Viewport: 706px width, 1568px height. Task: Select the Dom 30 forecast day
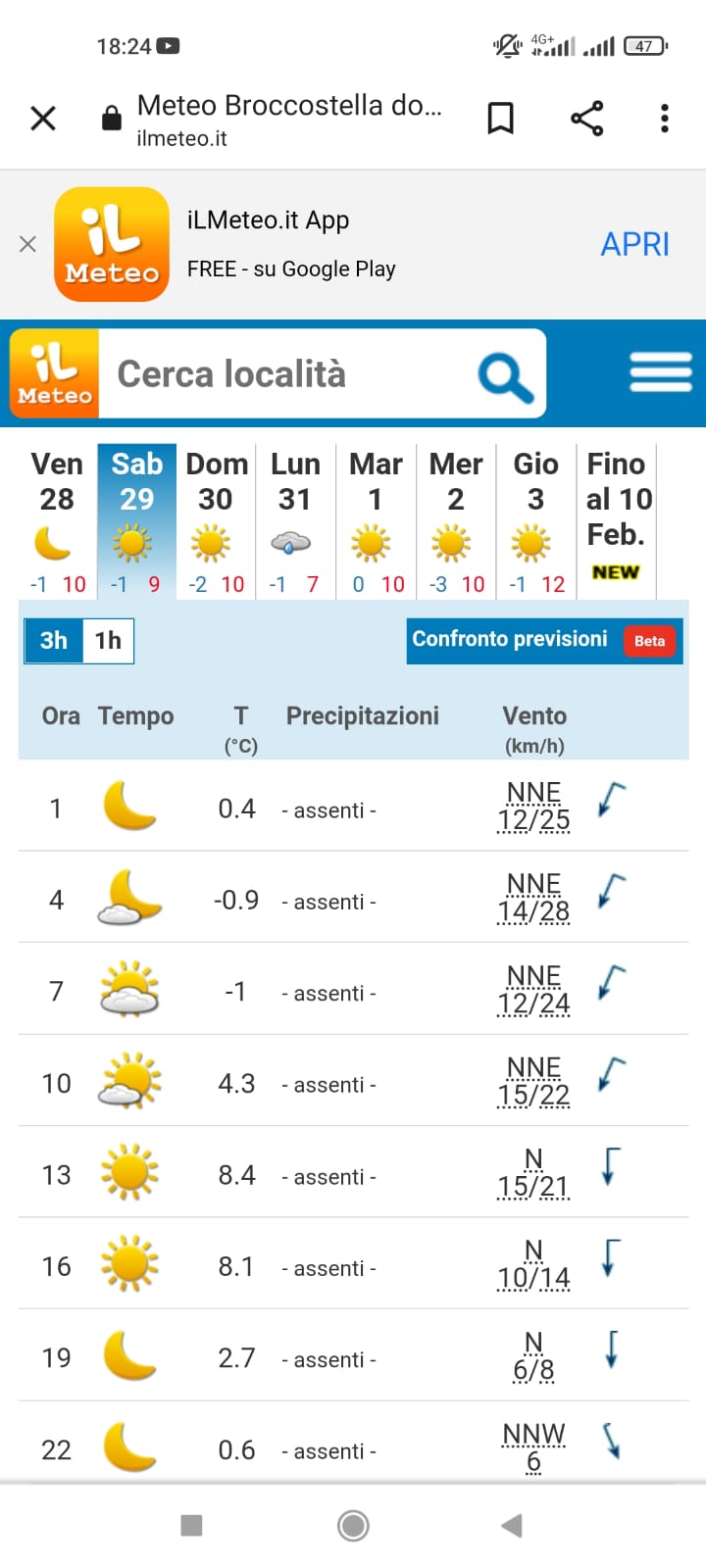coord(216,521)
